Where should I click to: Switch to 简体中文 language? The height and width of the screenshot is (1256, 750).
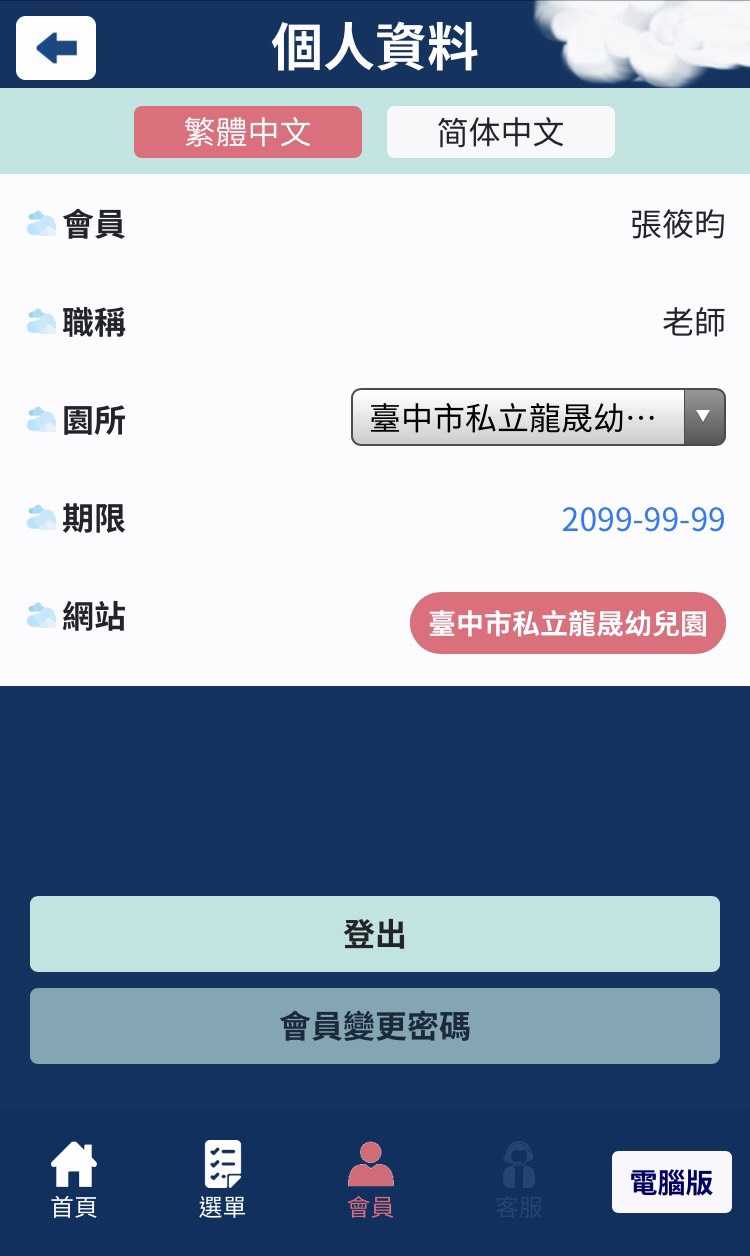pos(500,132)
